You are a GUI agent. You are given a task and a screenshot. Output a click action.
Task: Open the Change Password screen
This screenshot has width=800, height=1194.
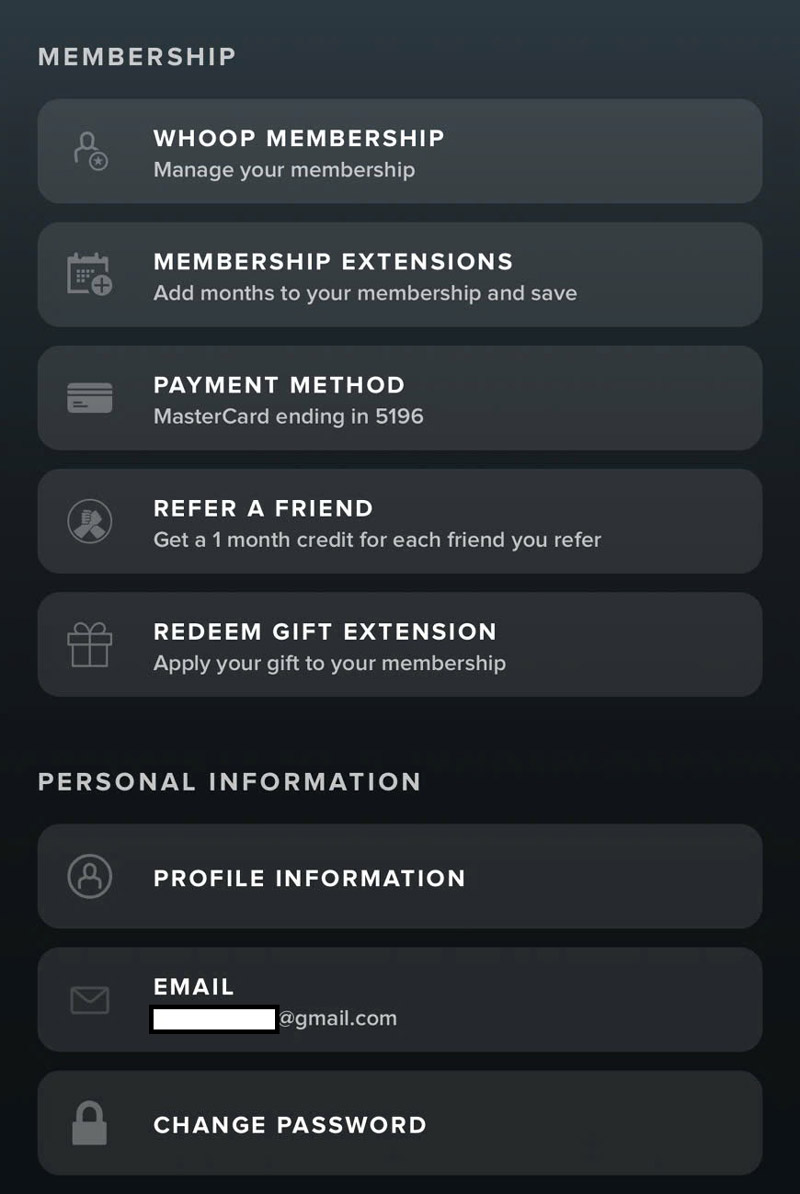click(400, 1122)
